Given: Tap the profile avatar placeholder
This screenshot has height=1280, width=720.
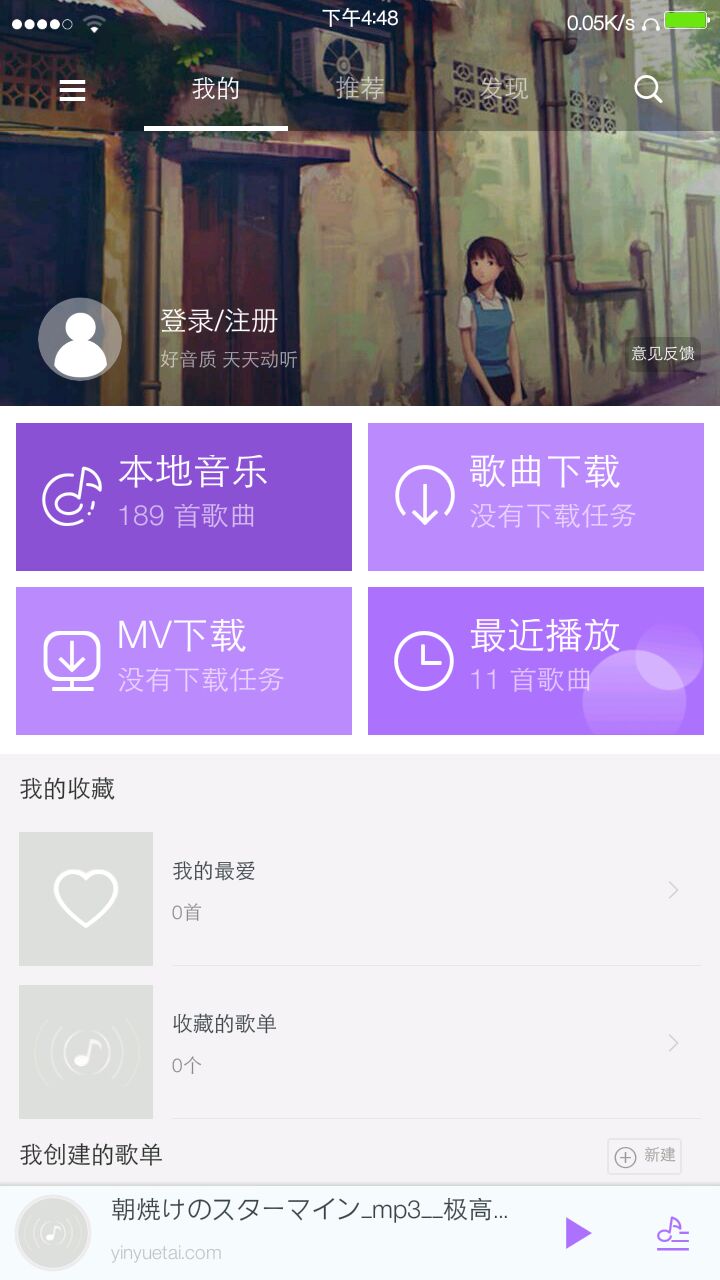Looking at the screenshot, I should click(x=80, y=339).
